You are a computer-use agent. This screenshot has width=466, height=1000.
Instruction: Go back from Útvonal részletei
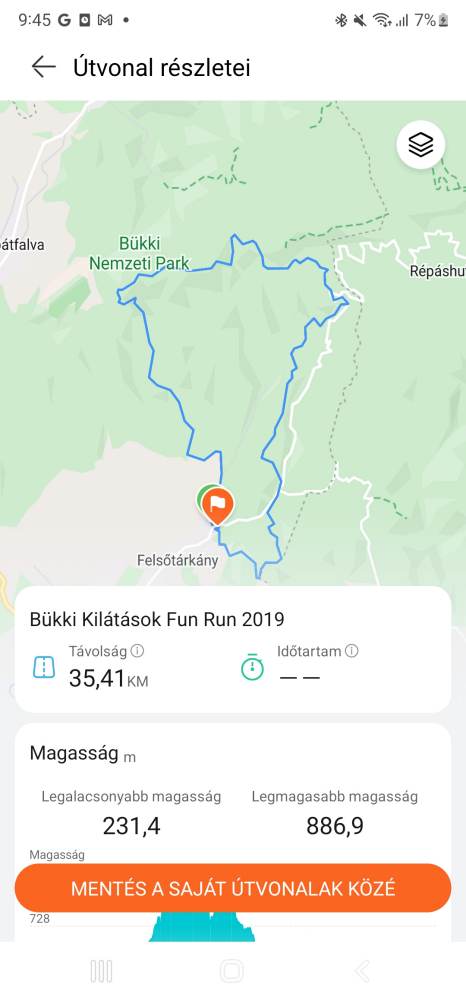[x=43, y=67]
